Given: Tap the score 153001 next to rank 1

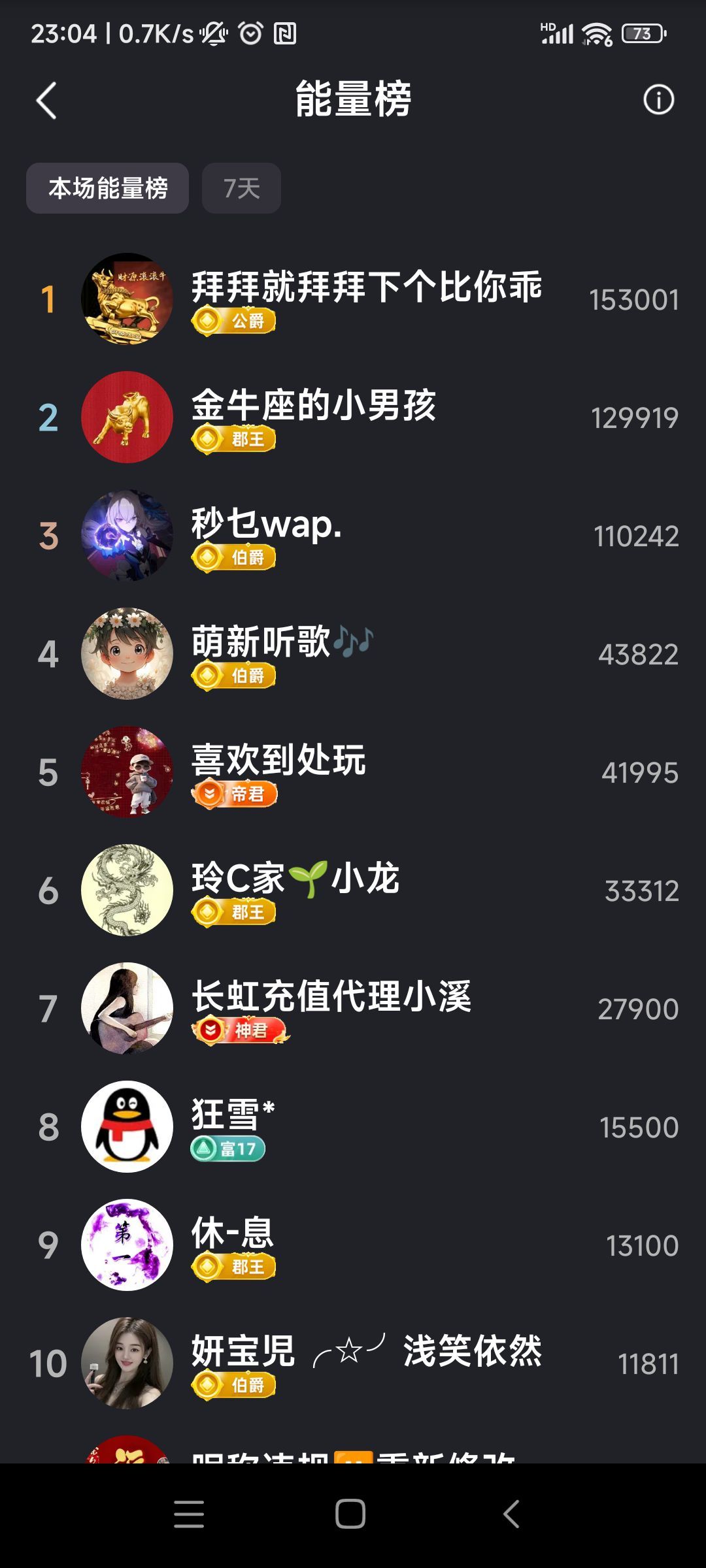Looking at the screenshot, I should [633, 301].
